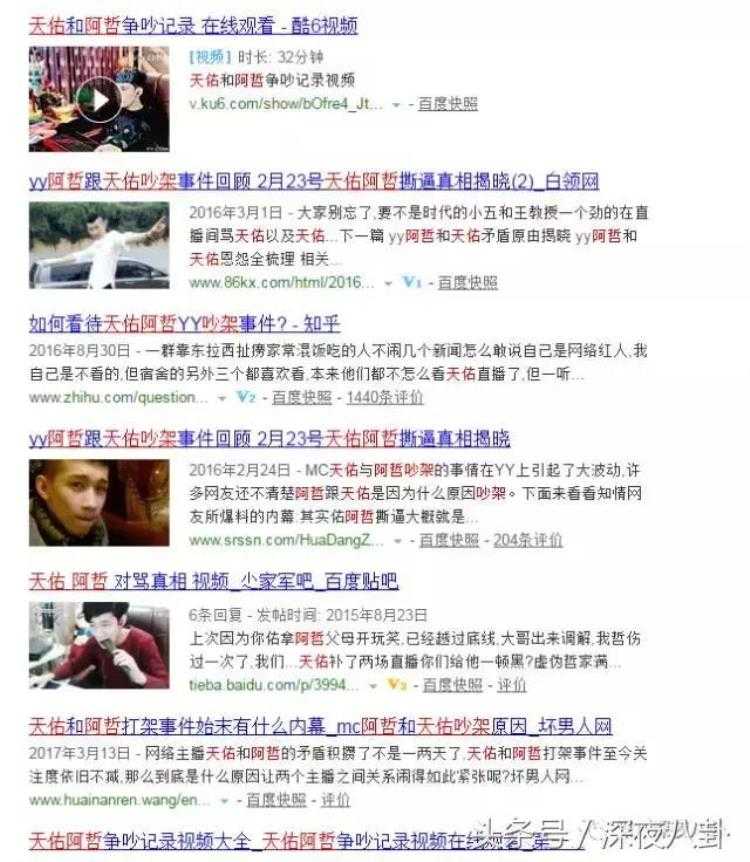Open 百度快照 for the www.zhihu.com result
Image resolution: width=750 pixels, height=862 pixels.
pyautogui.click(x=301, y=398)
